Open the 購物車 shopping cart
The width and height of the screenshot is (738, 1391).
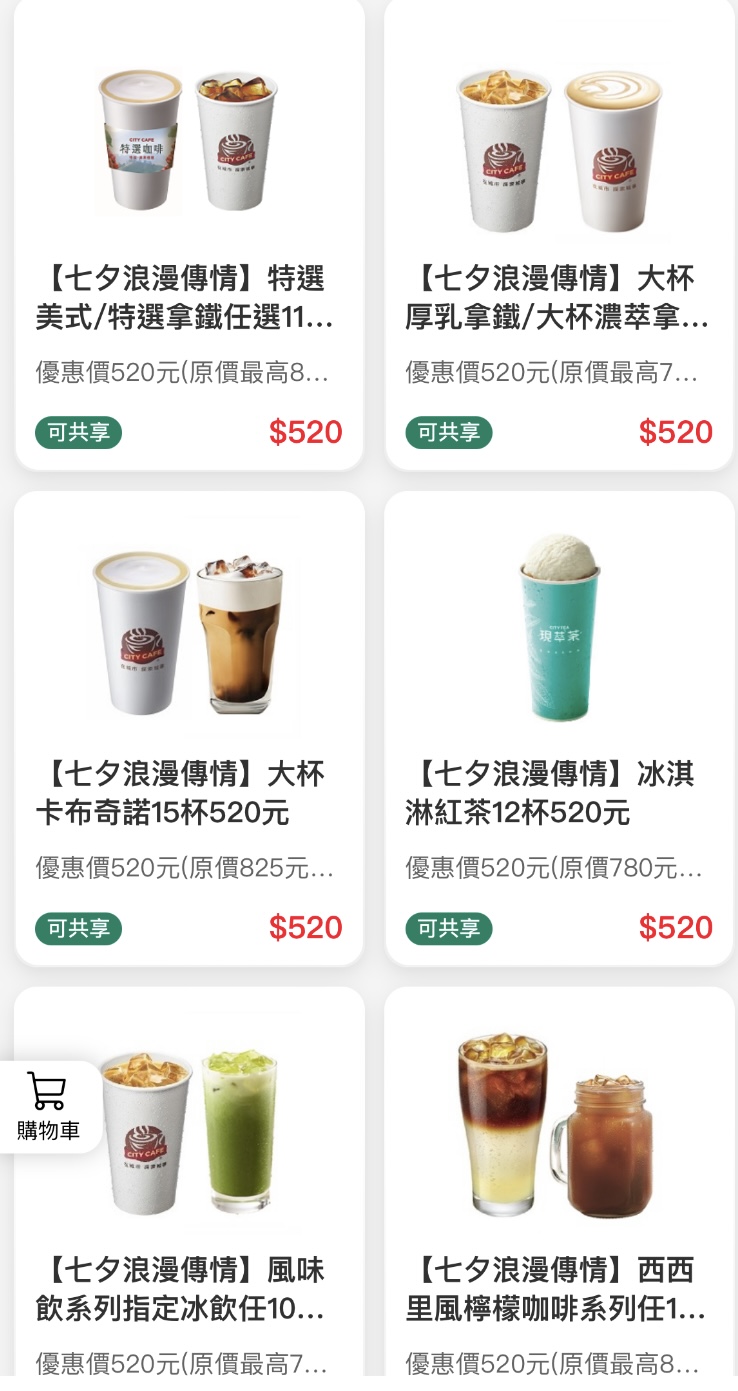coord(48,1106)
